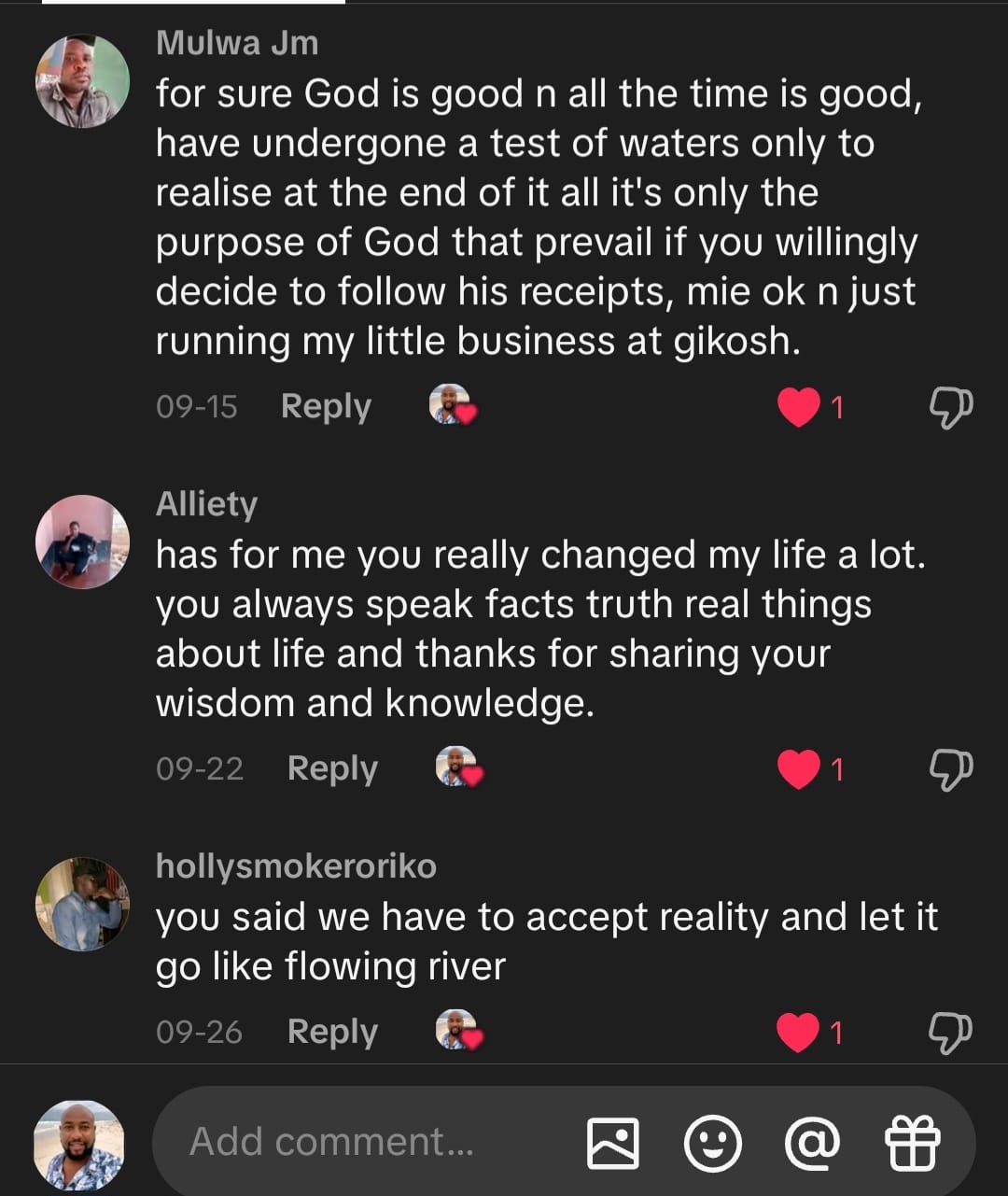Attach an image to the comment
The image size is (1008, 1196).
click(x=613, y=1143)
